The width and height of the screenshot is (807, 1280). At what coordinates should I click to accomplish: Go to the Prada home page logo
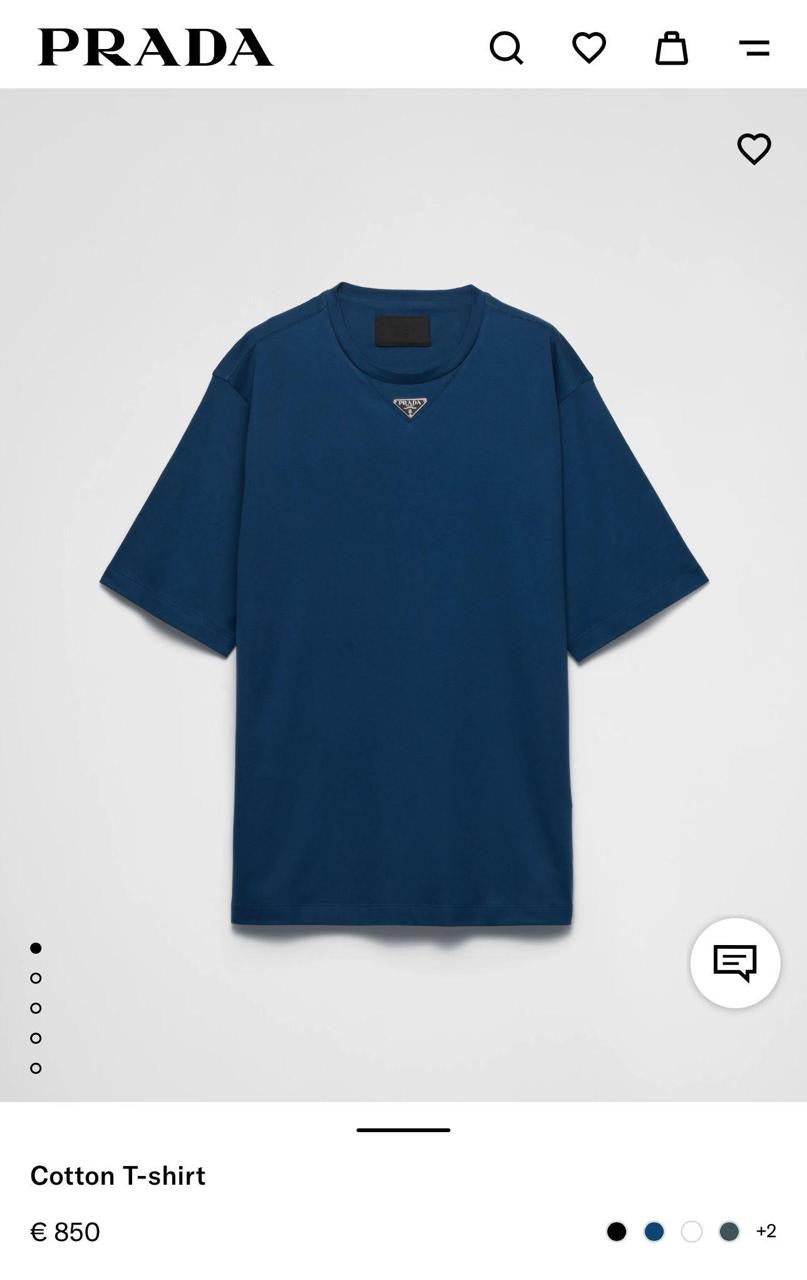(156, 47)
